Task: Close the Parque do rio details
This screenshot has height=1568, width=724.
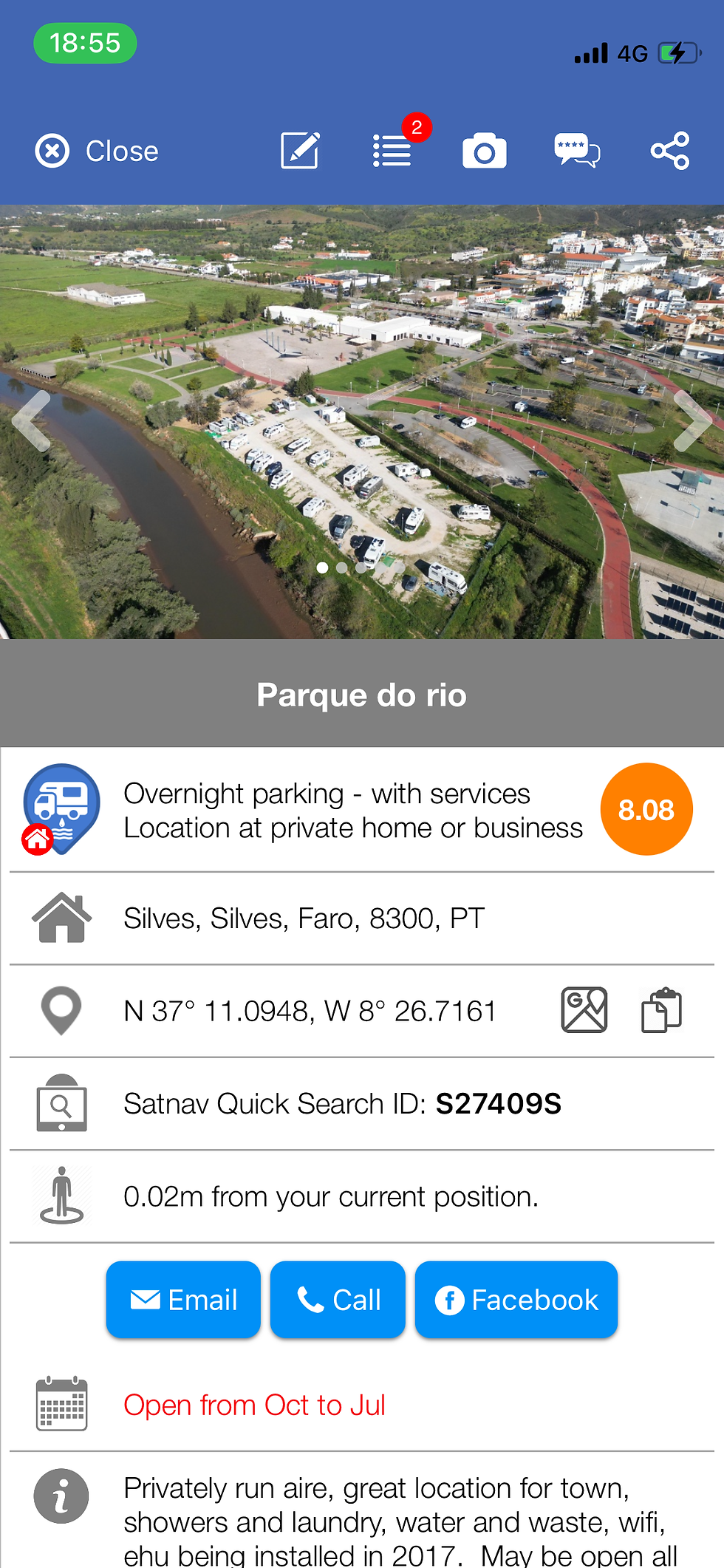Action: click(x=97, y=151)
